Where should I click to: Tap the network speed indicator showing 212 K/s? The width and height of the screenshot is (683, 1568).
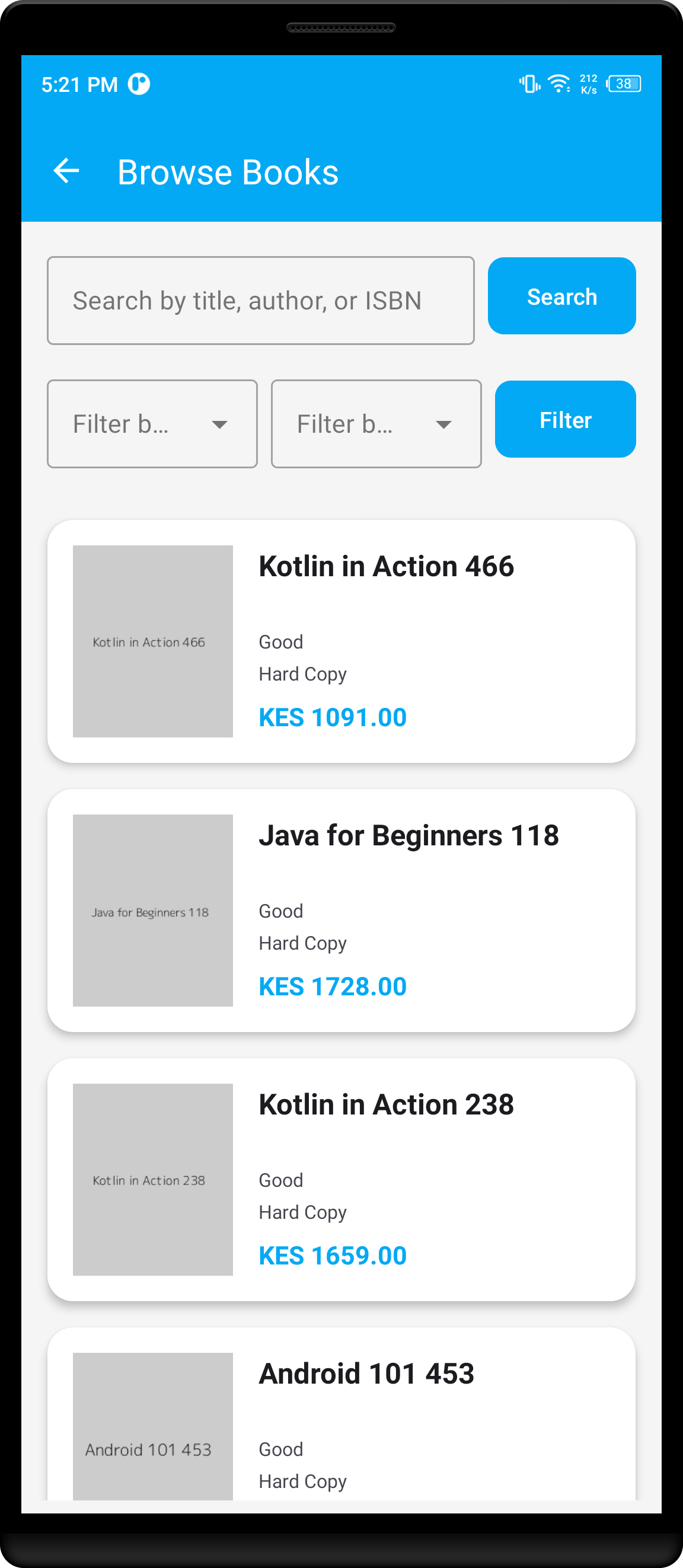click(x=588, y=84)
